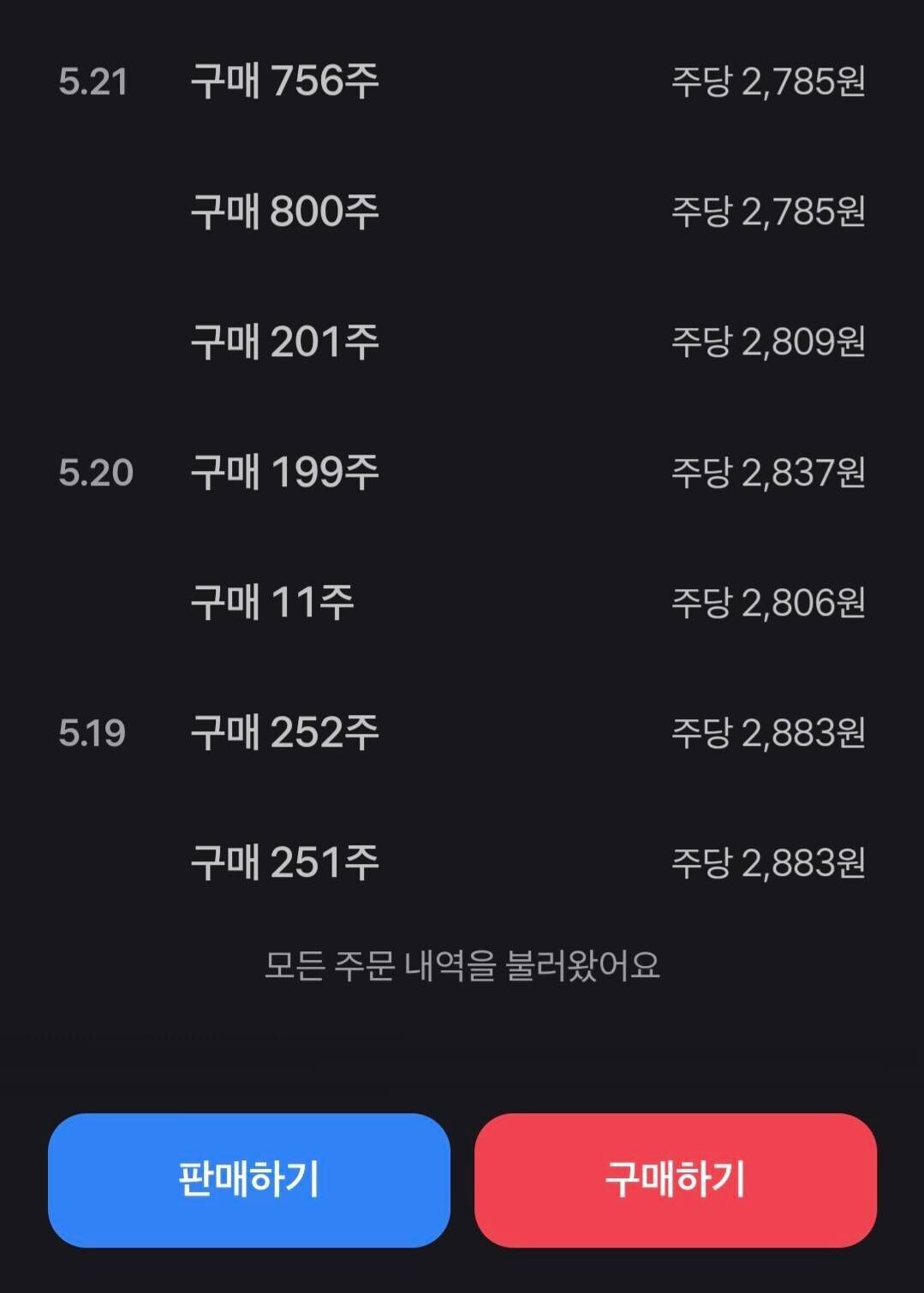Tap the 주당 2,883원 price of 252주 order

coord(769,732)
